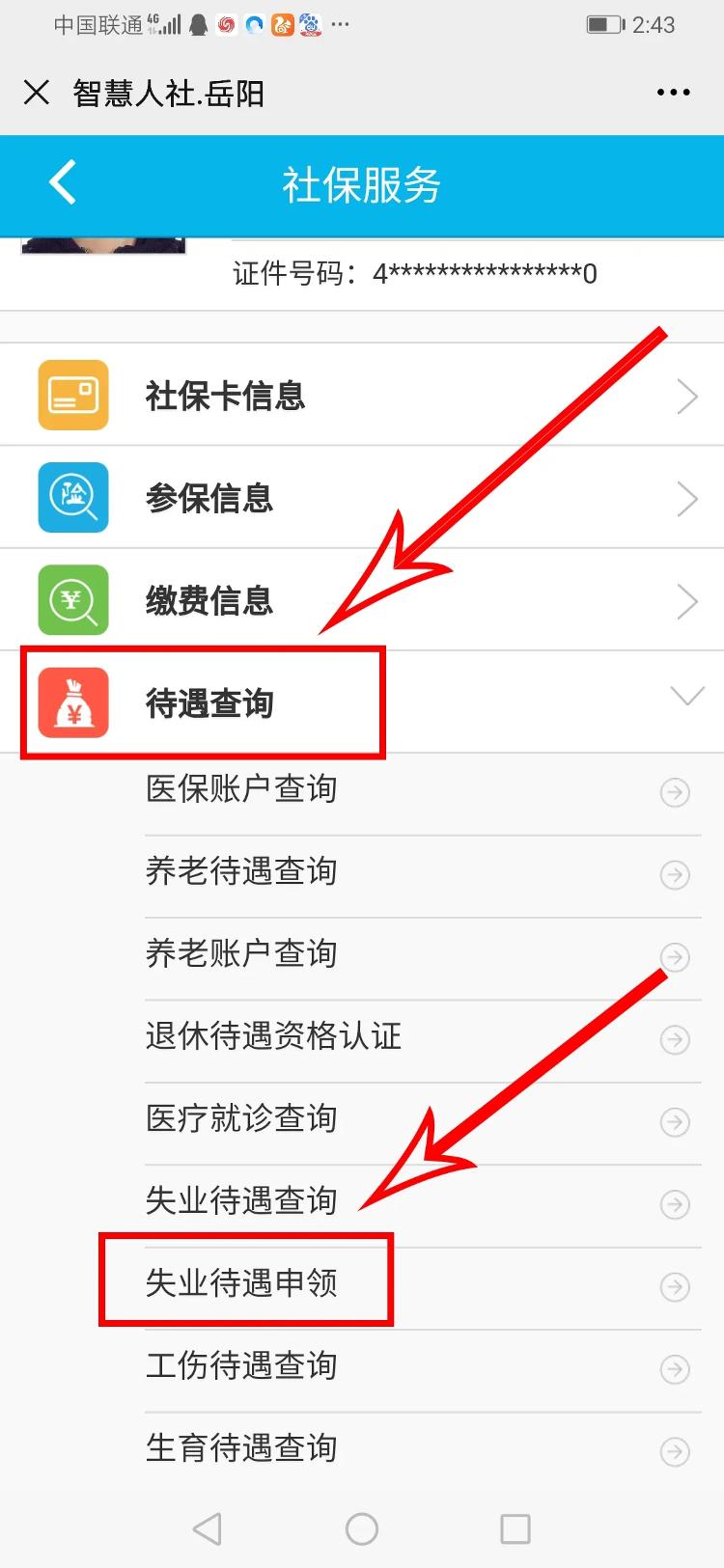Viewport: 724px width, 1568px height.
Task: Open 参保信息 row
Action: coord(362,498)
